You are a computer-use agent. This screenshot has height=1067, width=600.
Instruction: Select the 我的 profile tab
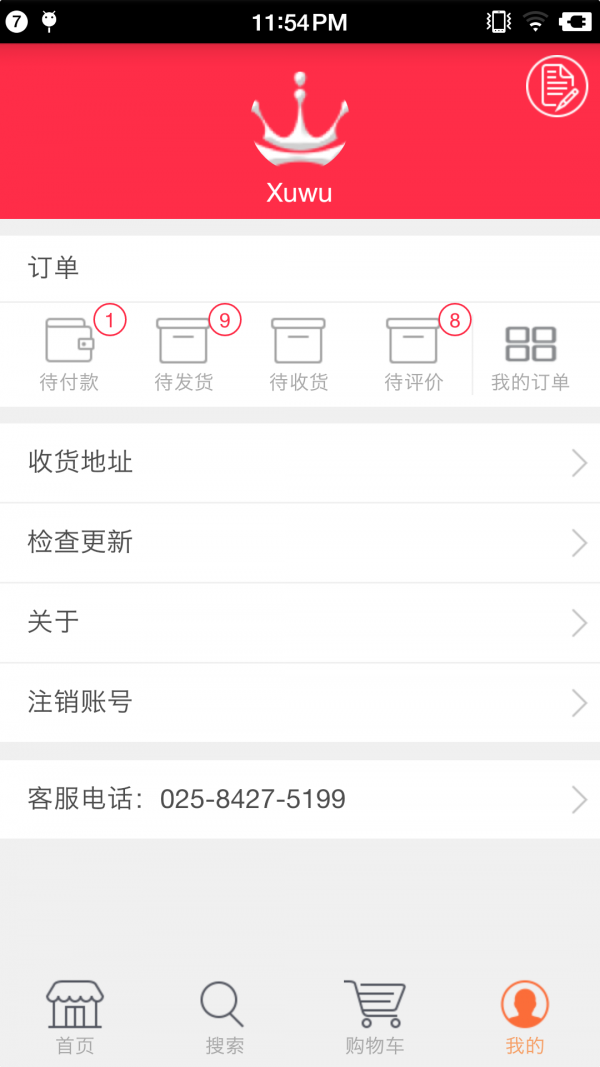[x=525, y=1016]
